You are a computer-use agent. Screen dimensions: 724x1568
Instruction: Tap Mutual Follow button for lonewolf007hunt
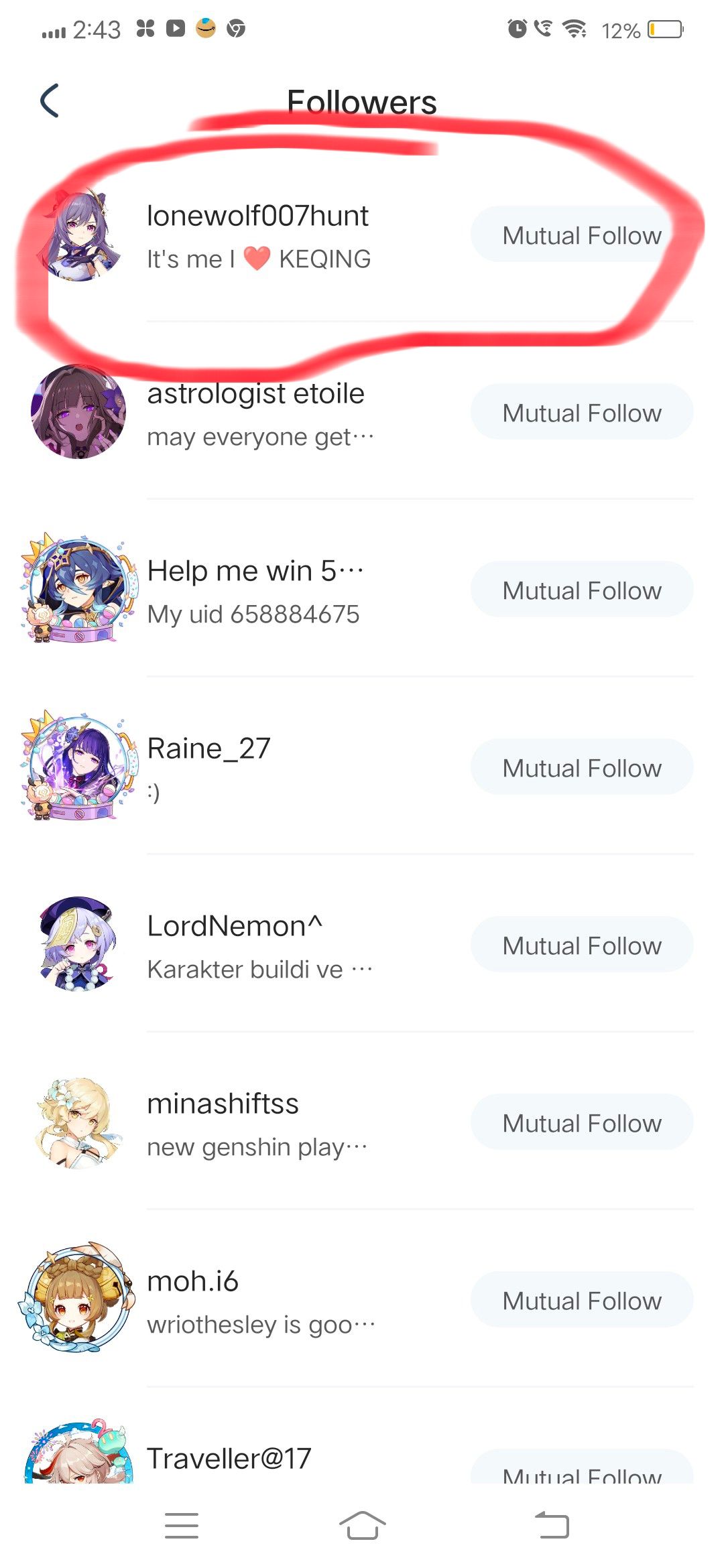coord(581,235)
